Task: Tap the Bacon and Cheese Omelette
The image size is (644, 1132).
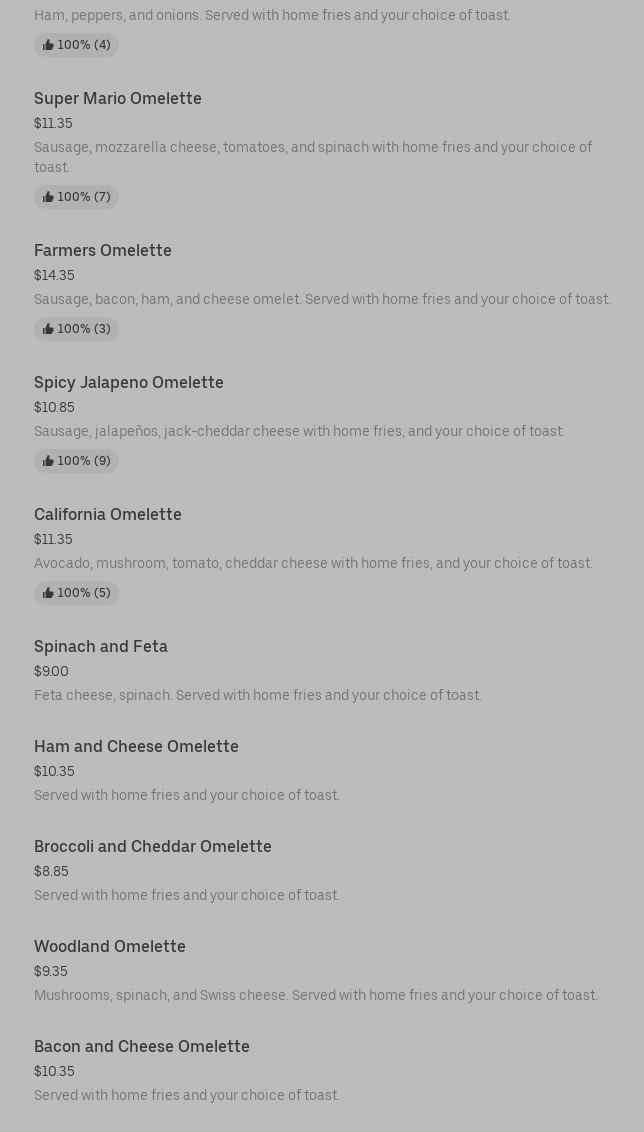Action: 142,1046
